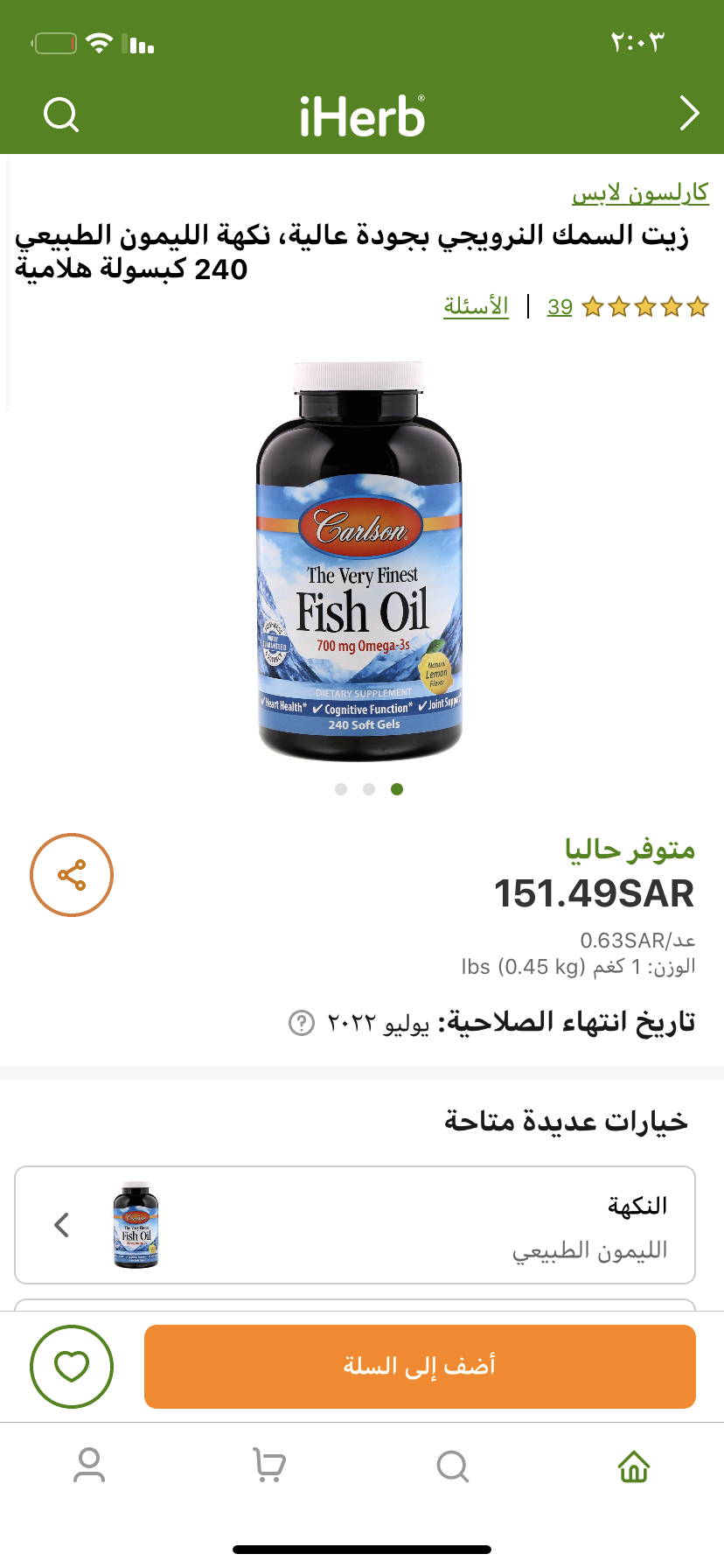
Task: Open the كارلسون لابس brand link
Action: [640, 192]
